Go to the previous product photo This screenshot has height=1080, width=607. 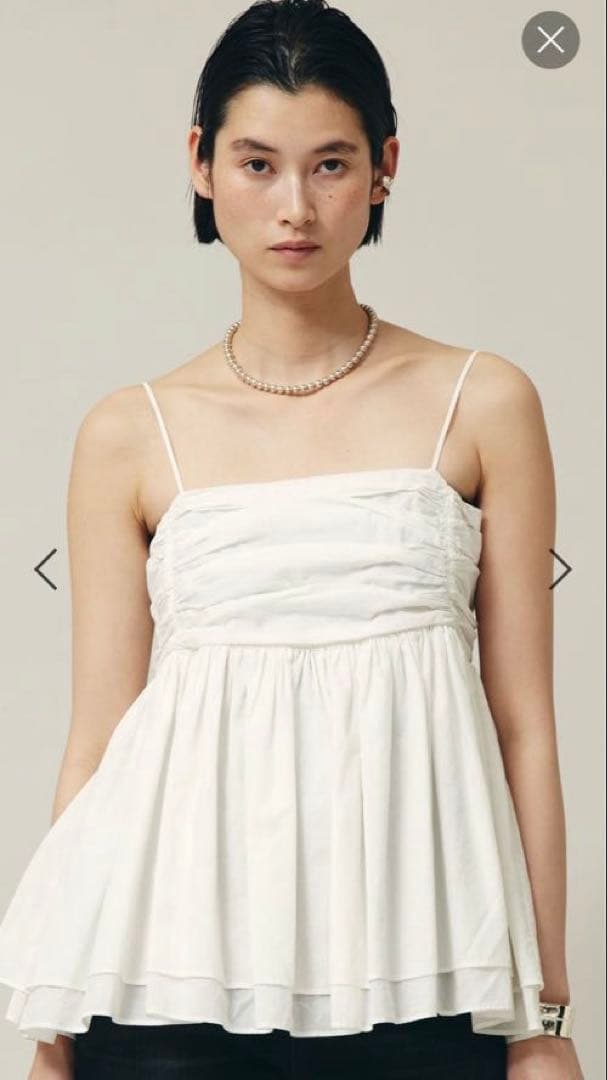coord(46,569)
